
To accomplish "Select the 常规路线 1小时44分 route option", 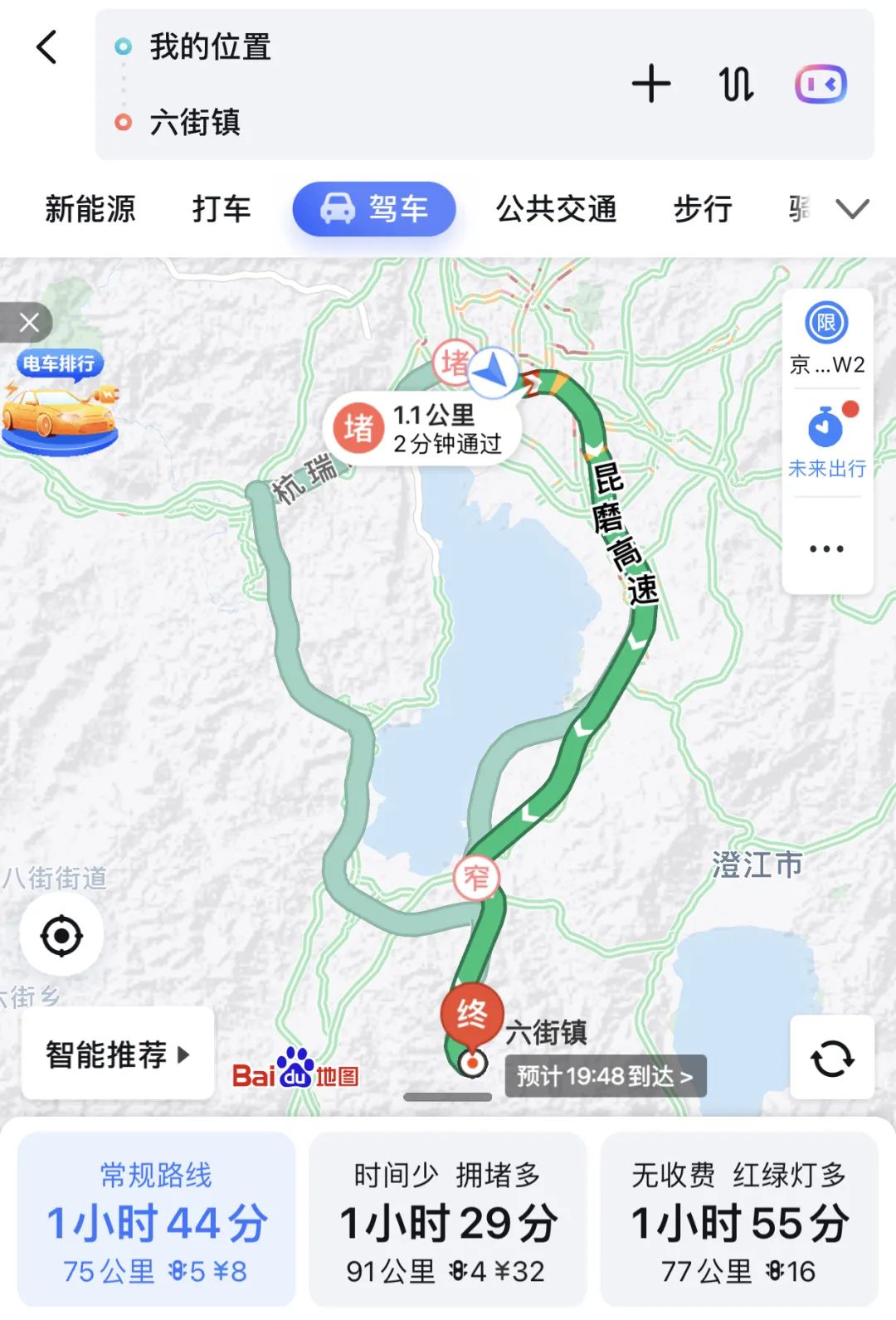I will (x=156, y=1220).
